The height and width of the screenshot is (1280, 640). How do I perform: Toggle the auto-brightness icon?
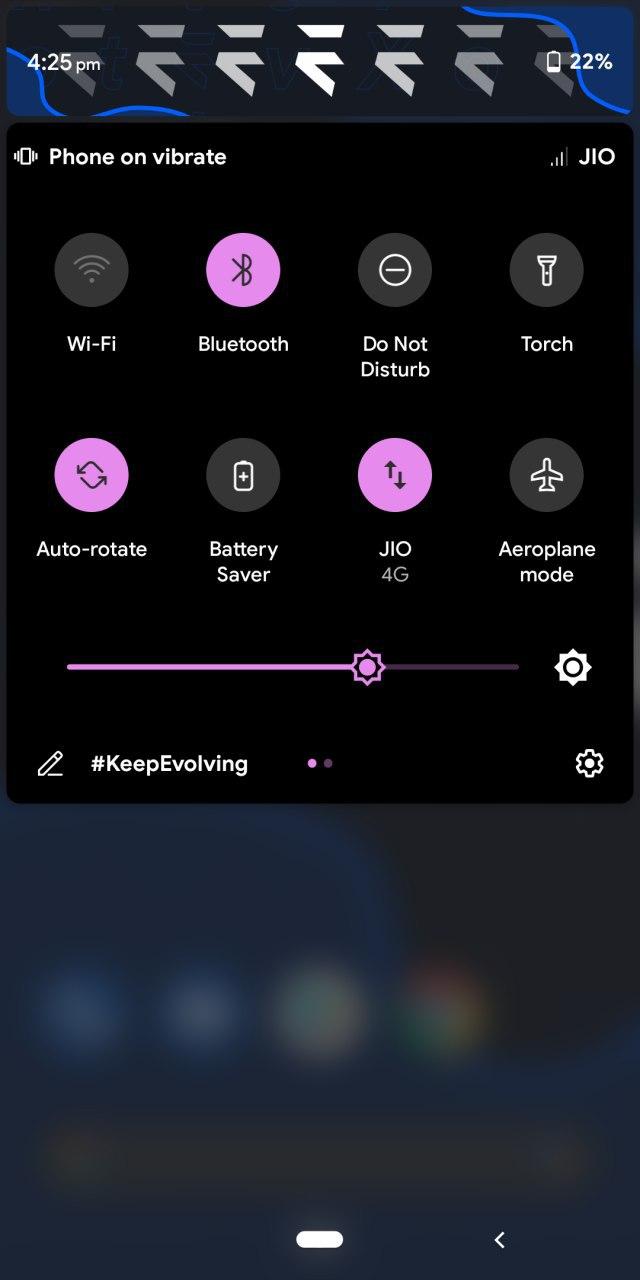coord(573,667)
